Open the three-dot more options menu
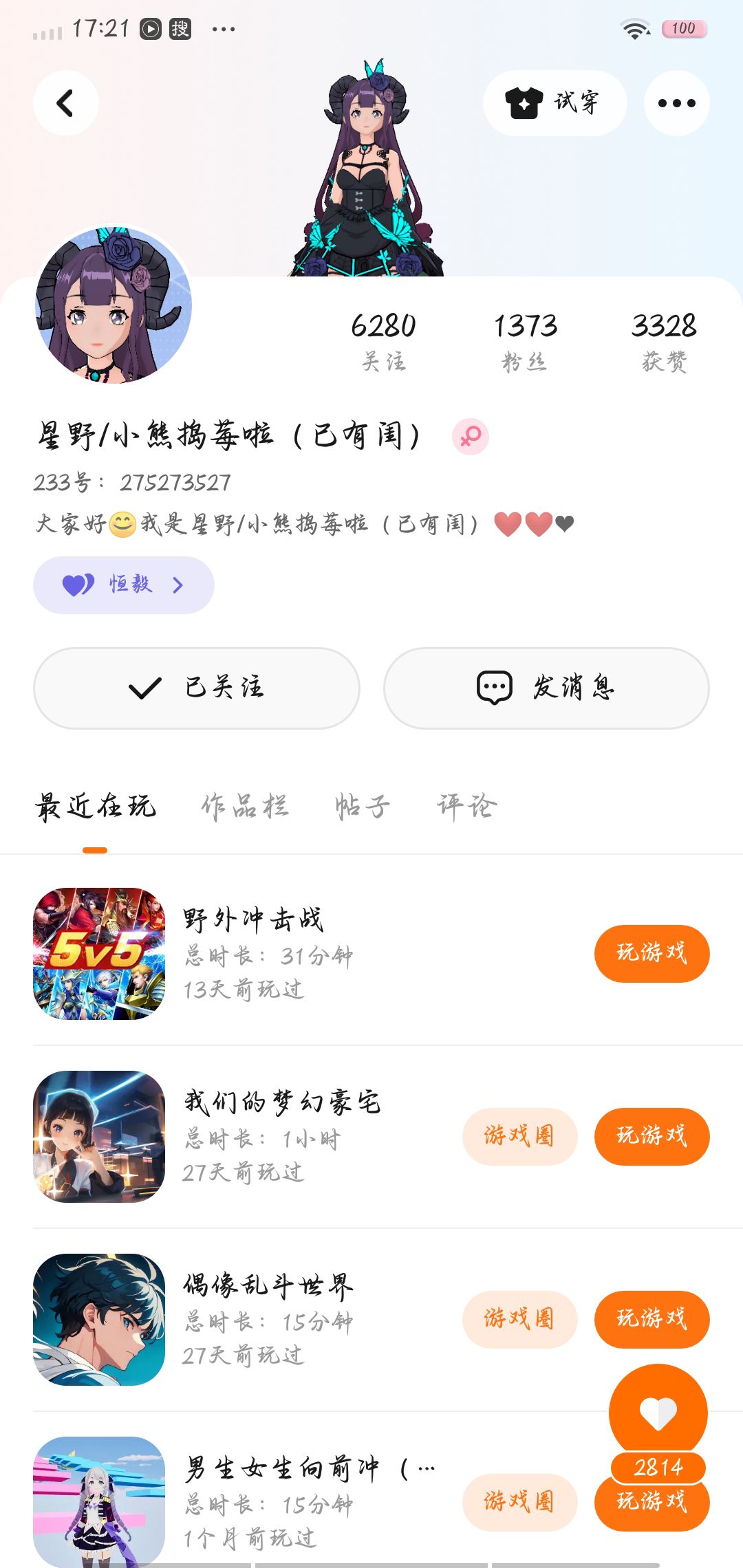Viewport: 743px width, 1568px height. coord(676,103)
